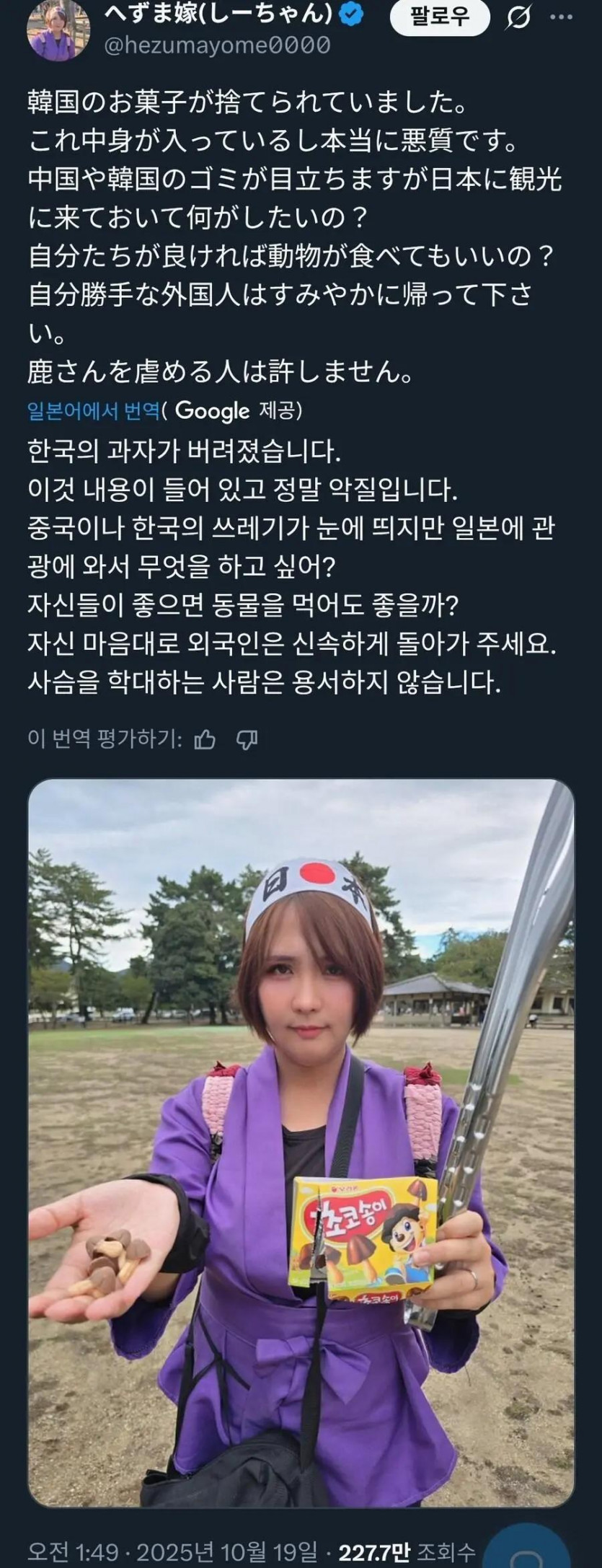Rate the translation with thumbs up

(x=205, y=739)
